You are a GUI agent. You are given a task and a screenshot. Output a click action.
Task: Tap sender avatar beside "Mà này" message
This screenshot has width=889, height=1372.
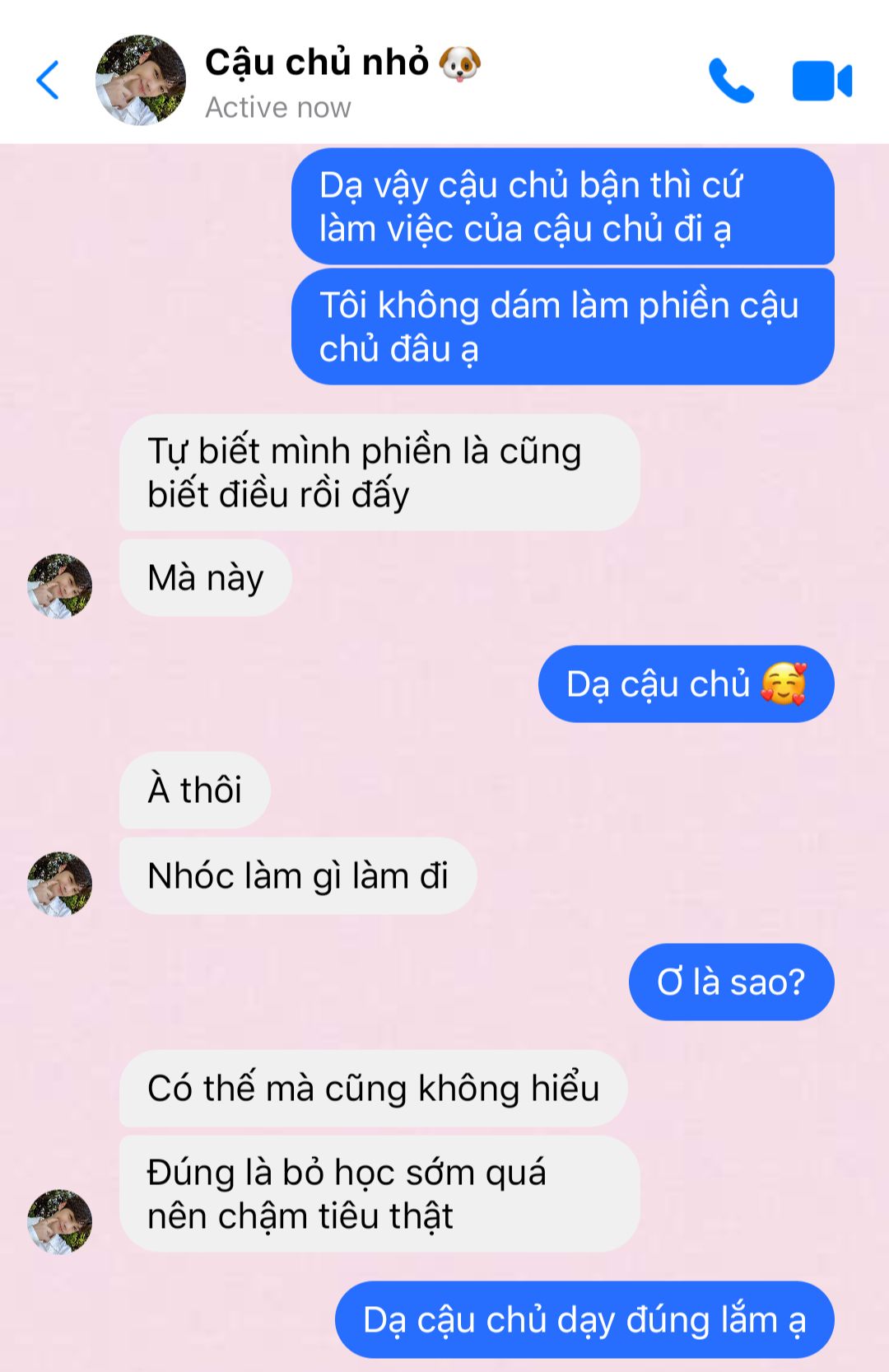tap(59, 586)
